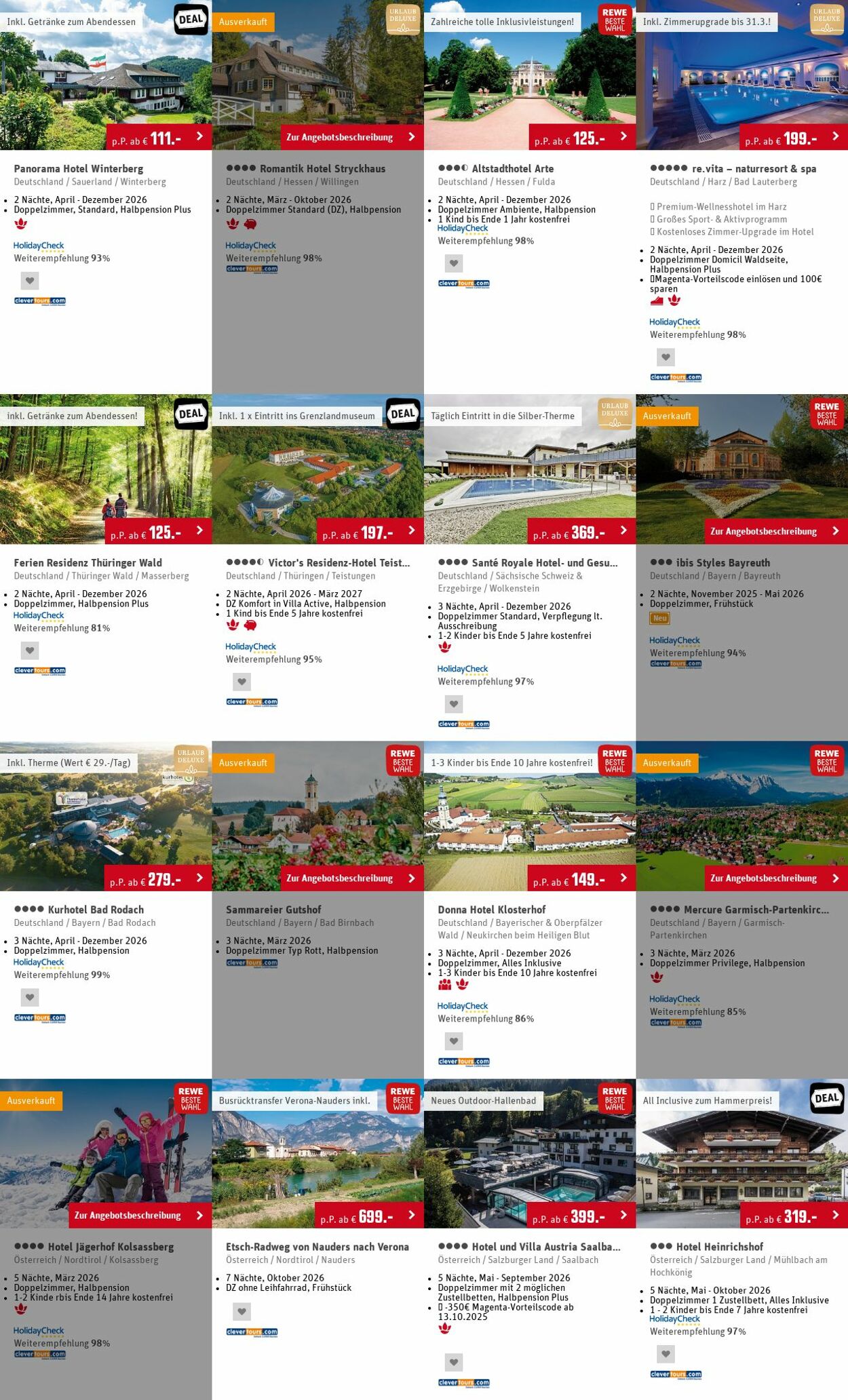Image resolution: width=848 pixels, height=1400 pixels.
Task: Click the DEAL badge on Hotel Heinrichshof
Action: [x=826, y=1097]
